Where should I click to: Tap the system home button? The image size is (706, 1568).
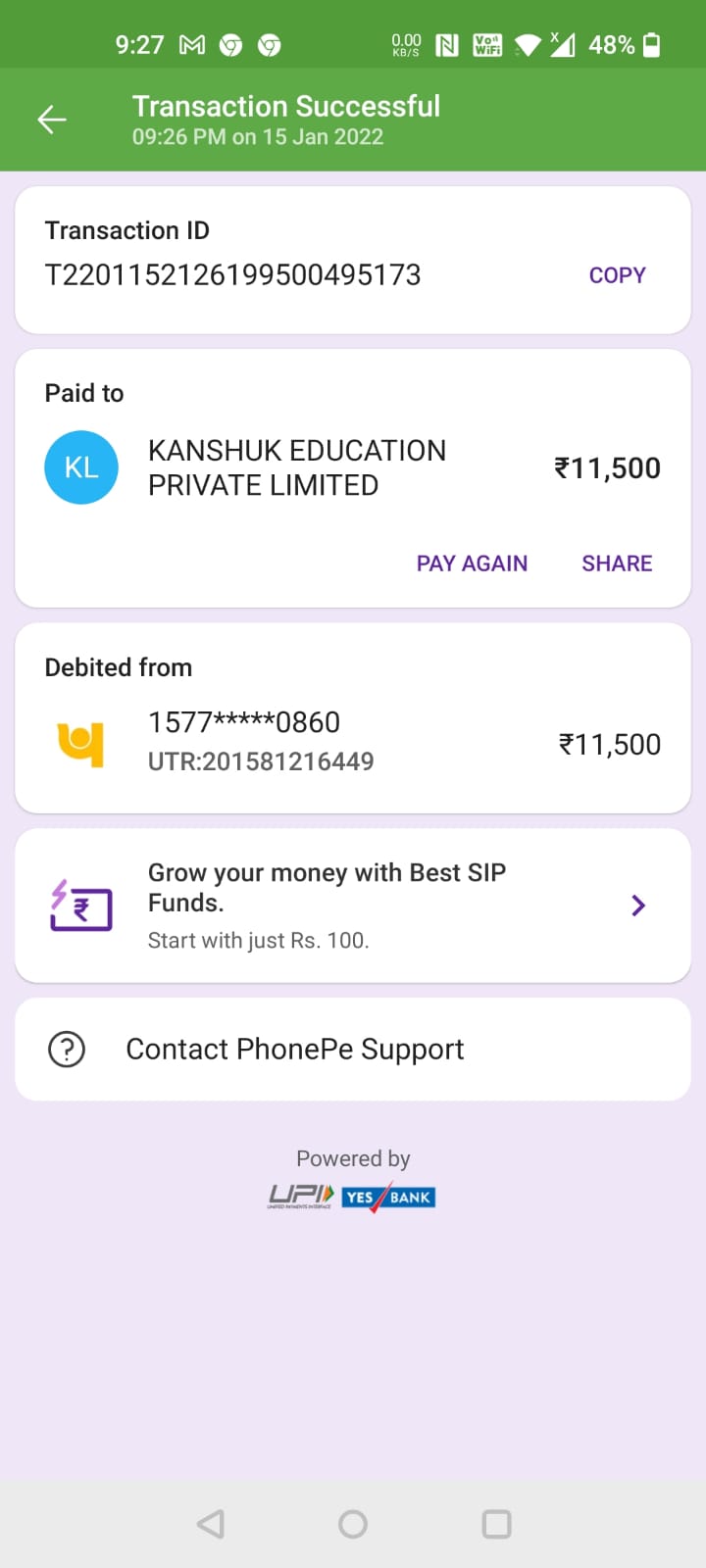click(x=353, y=1524)
